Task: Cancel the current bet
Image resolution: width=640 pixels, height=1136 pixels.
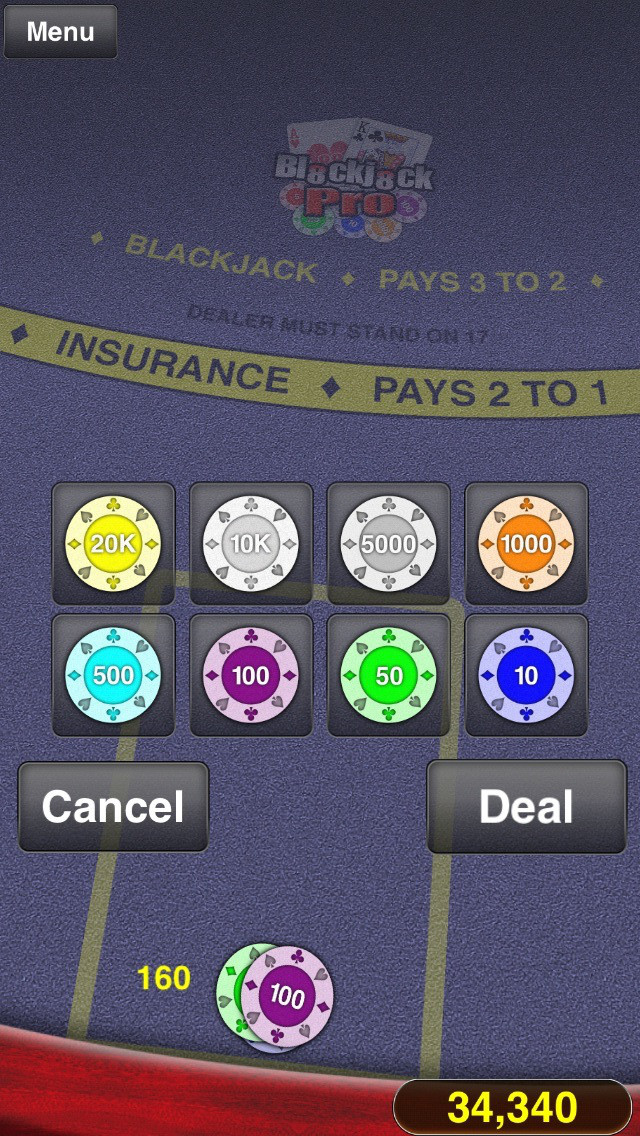Action: pyautogui.click(x=113, y=806)
